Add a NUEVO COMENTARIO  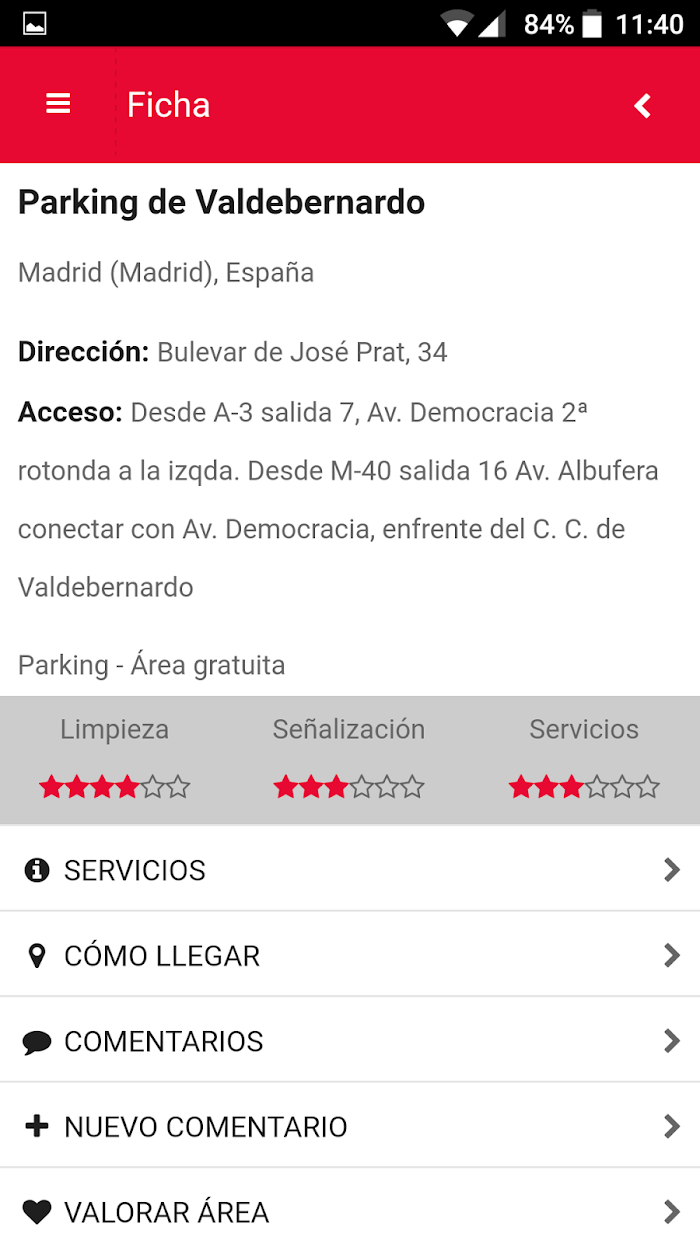click(350, 1126)
